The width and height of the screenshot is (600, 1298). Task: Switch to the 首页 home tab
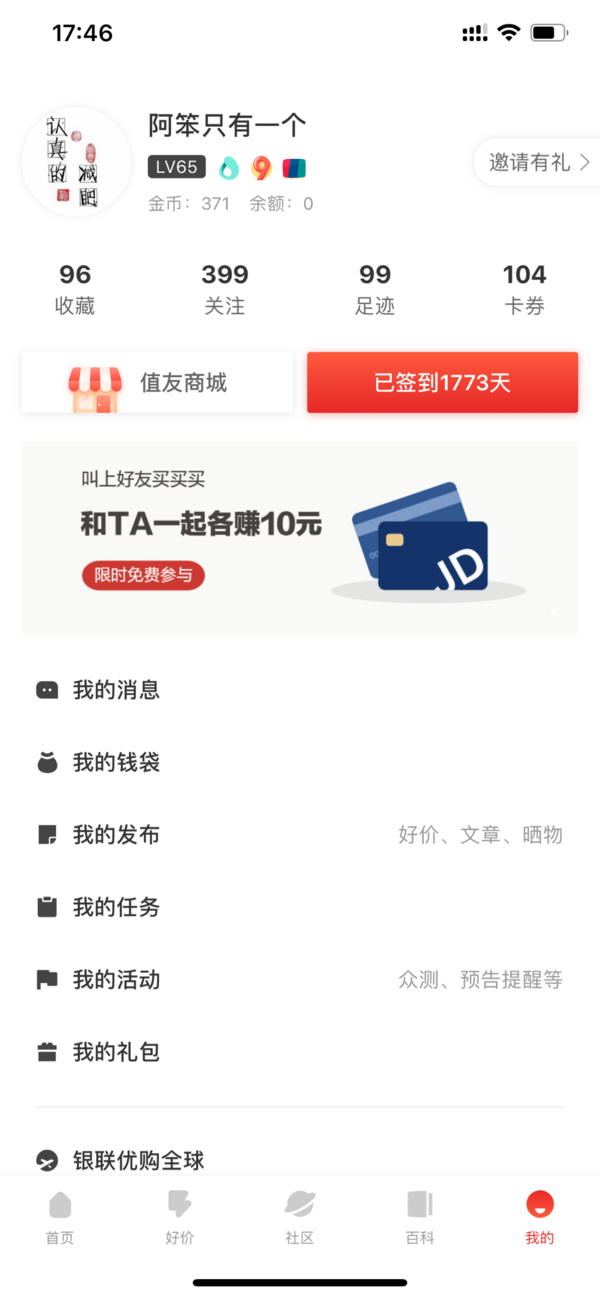coord(60,1217)
